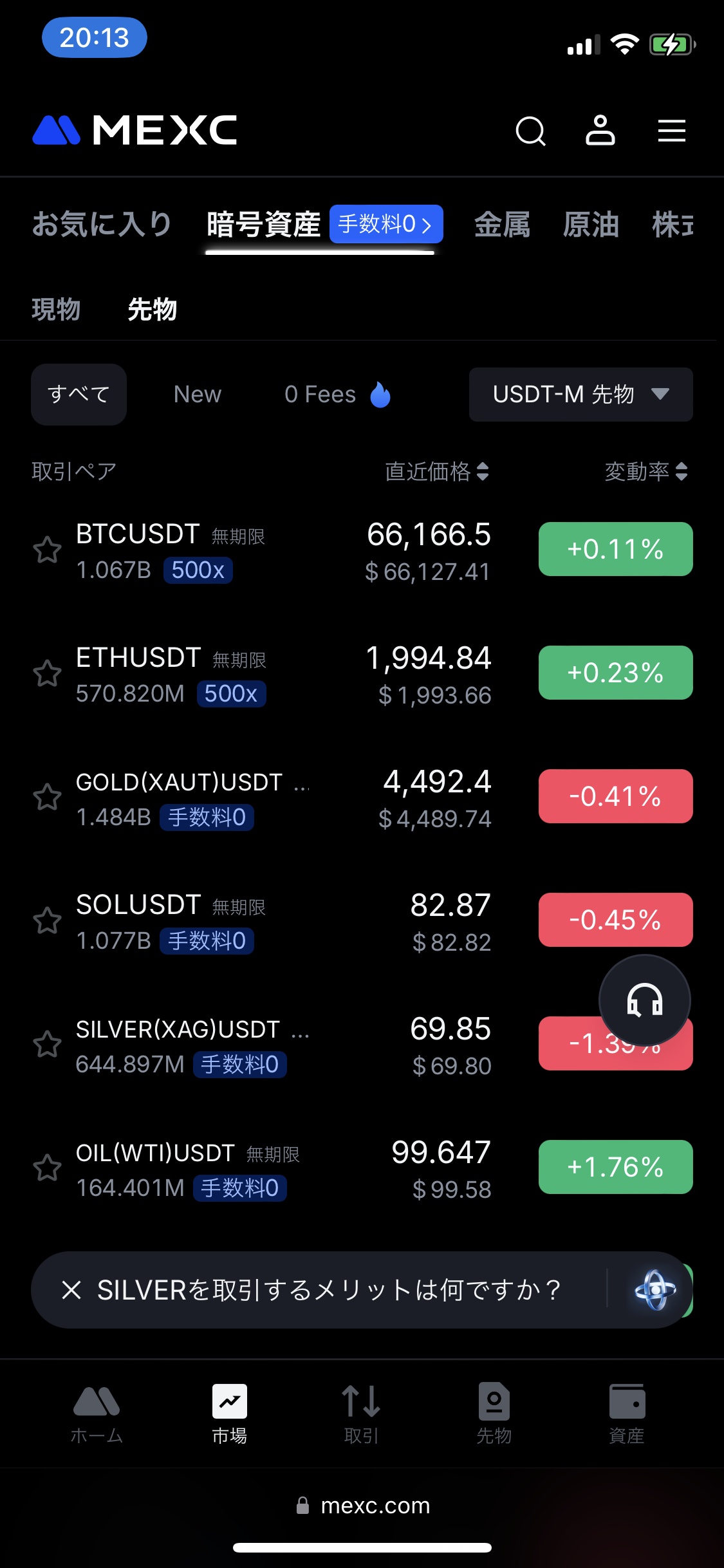This screenshot has width=724, height=1568.
Task: Open the hamburger menu
Action: (671, 131)
